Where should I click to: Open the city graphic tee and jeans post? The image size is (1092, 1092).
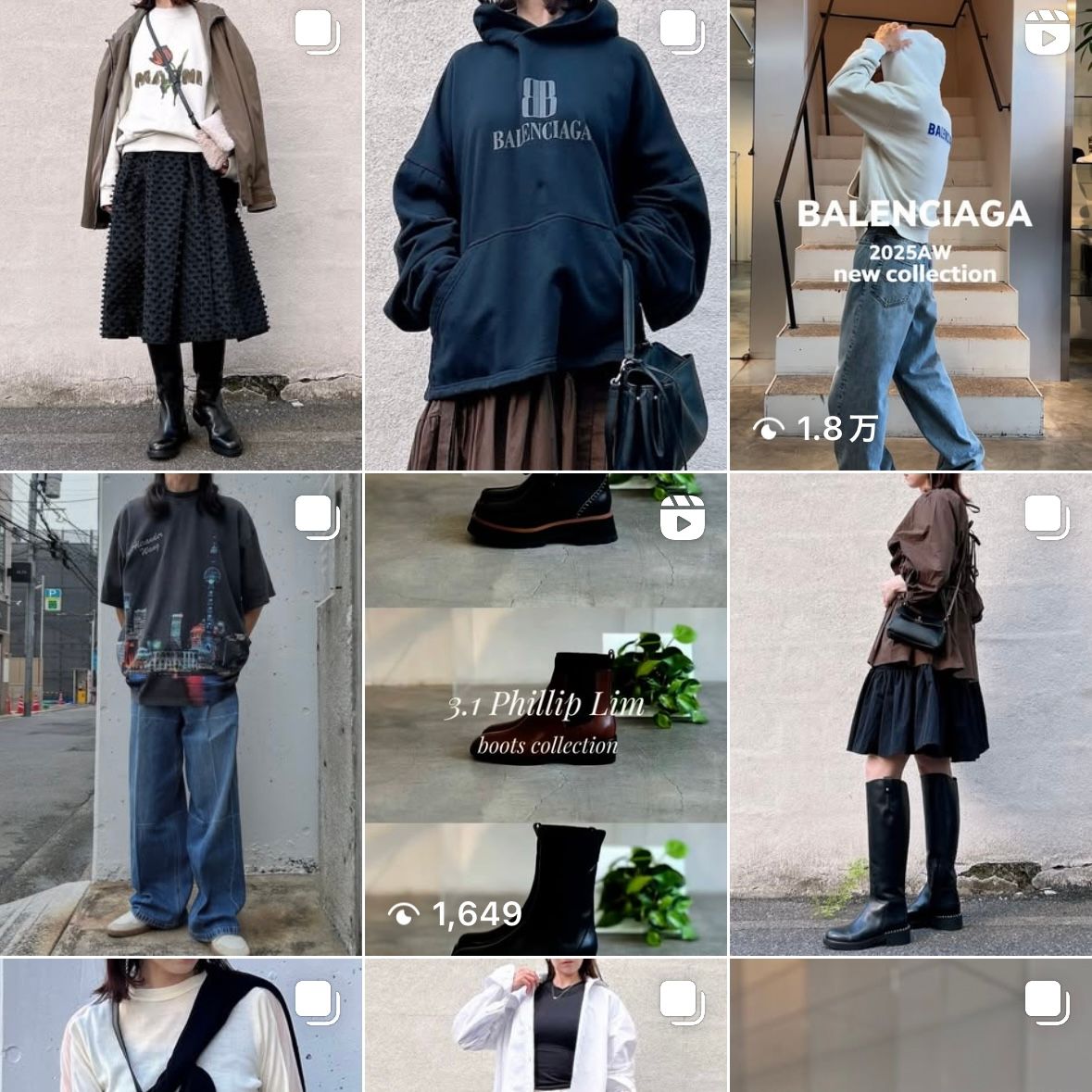181,713
